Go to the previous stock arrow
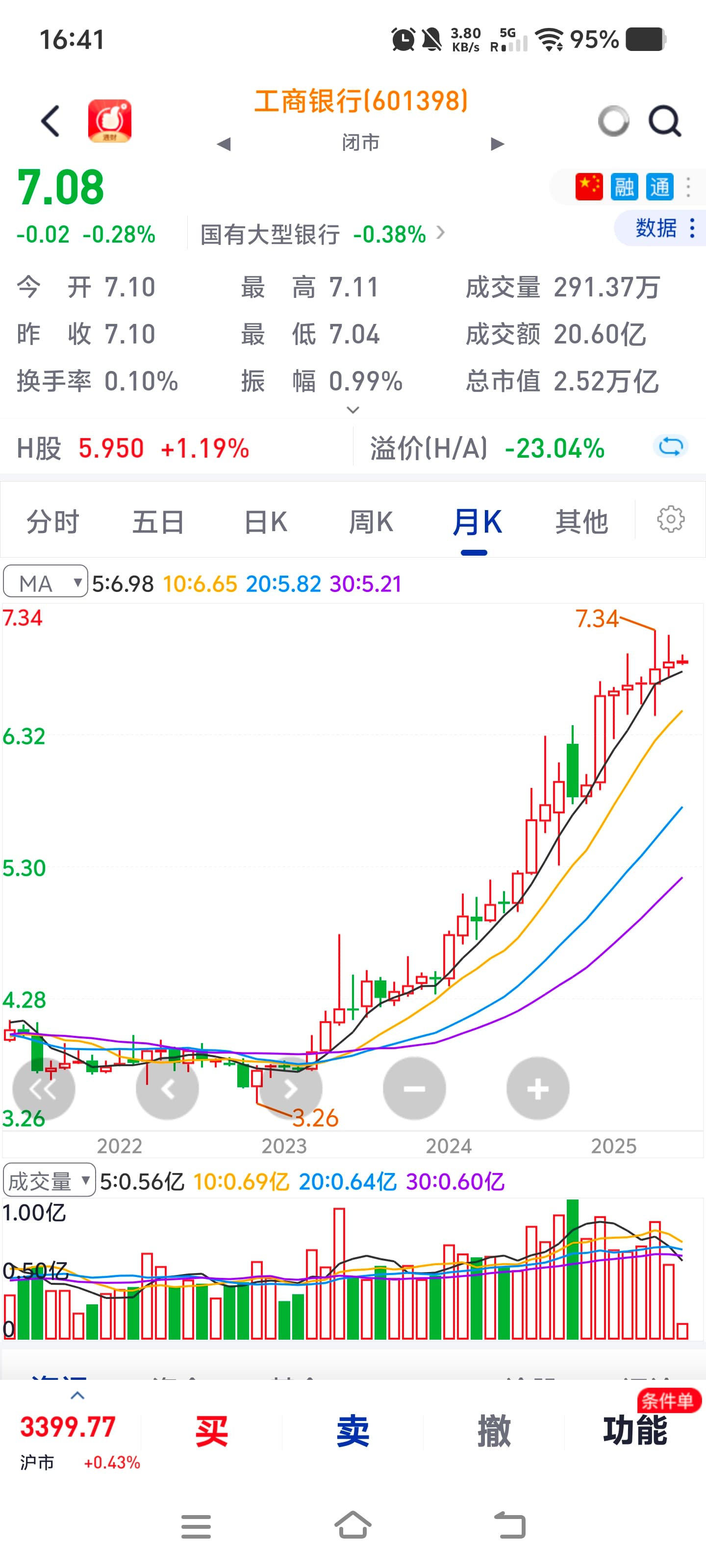Screen dimensions: 706x1568 (x=224, y=144)
